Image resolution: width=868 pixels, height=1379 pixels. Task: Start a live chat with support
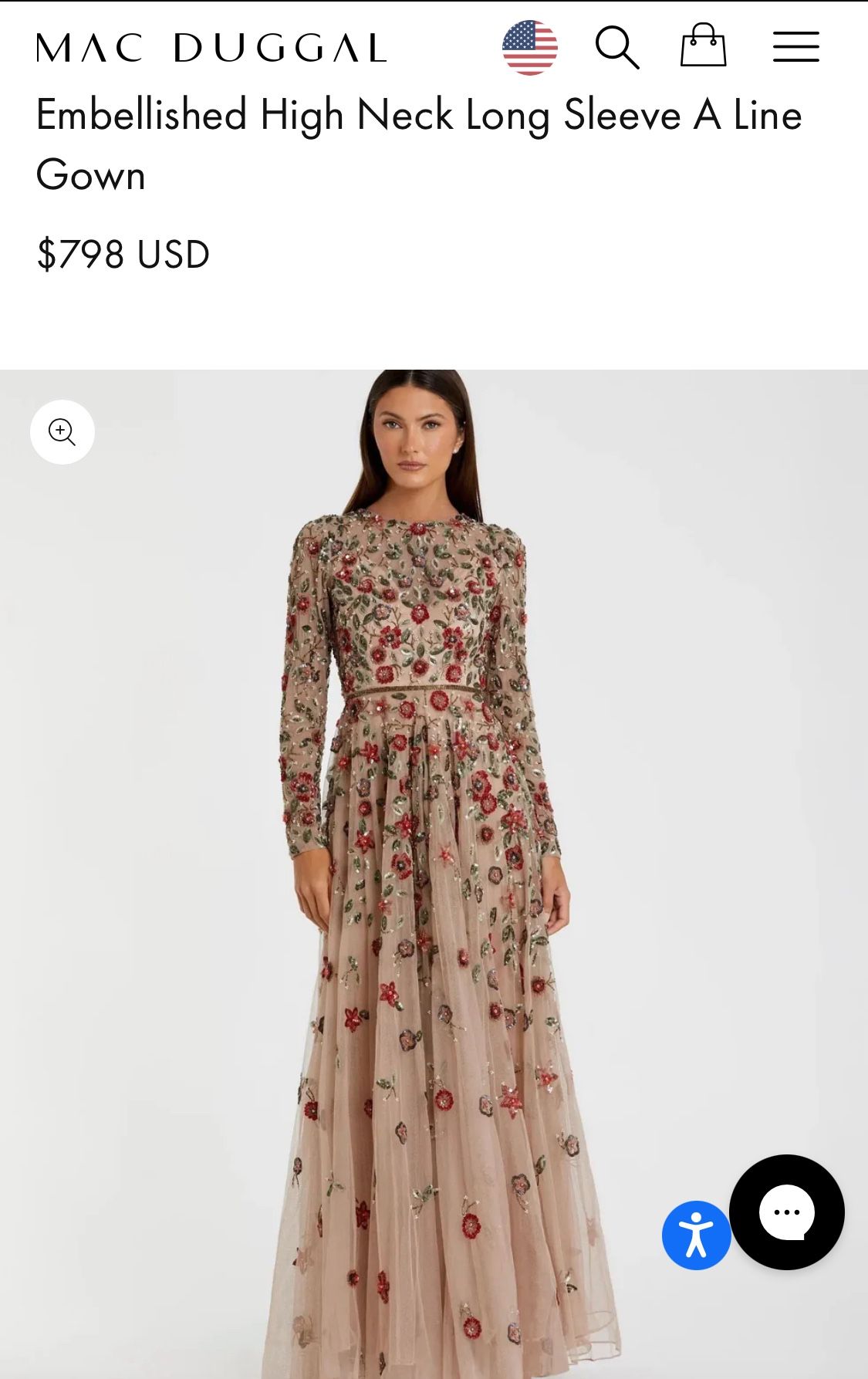click(x=787, y=1212)
